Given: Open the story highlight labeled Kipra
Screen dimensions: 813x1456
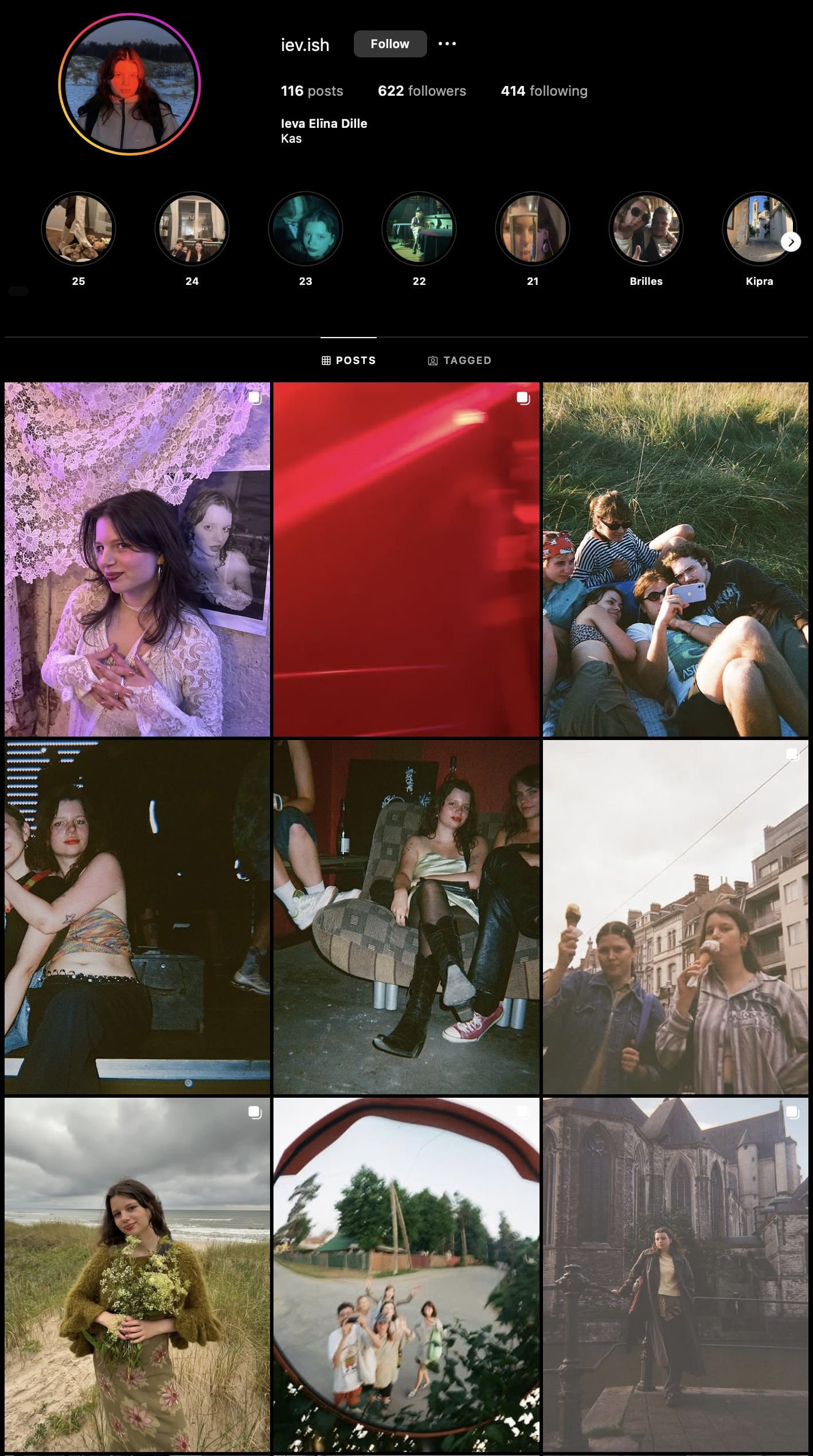Looking at the screenshot, I should pos(759,228).
